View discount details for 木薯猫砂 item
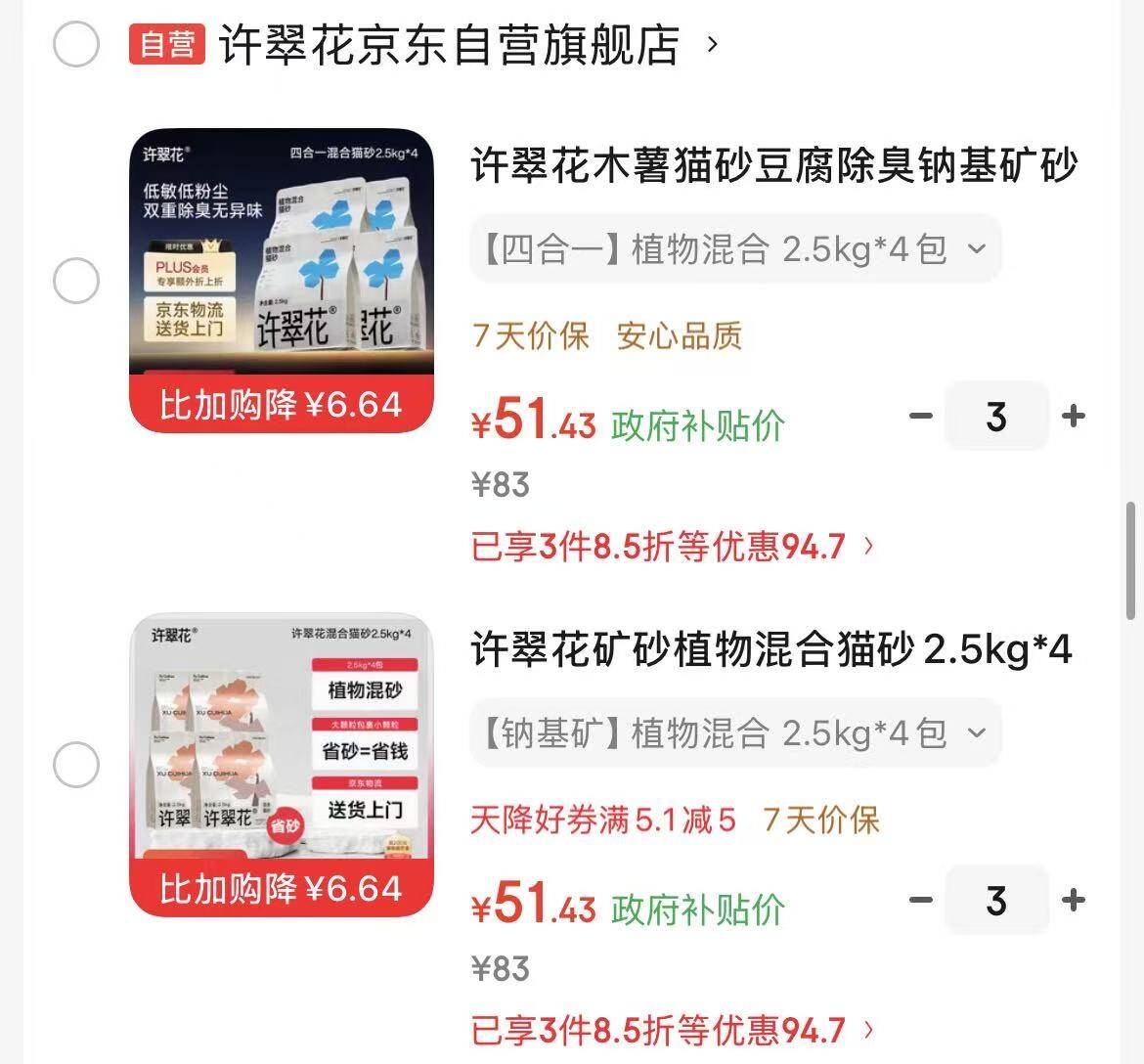1144x1064 pixels. click(672, 547)
